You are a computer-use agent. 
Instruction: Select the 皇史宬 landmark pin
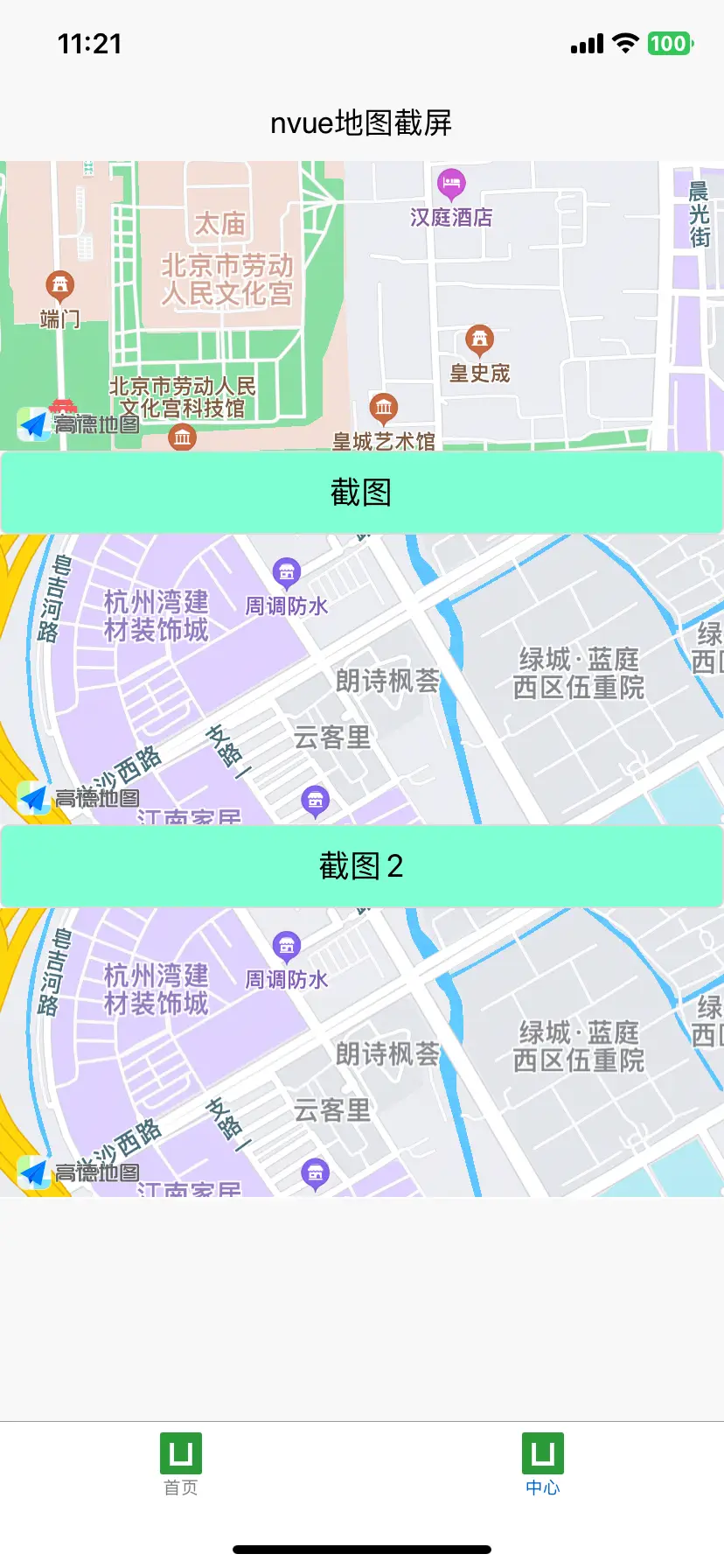(479, 339)
